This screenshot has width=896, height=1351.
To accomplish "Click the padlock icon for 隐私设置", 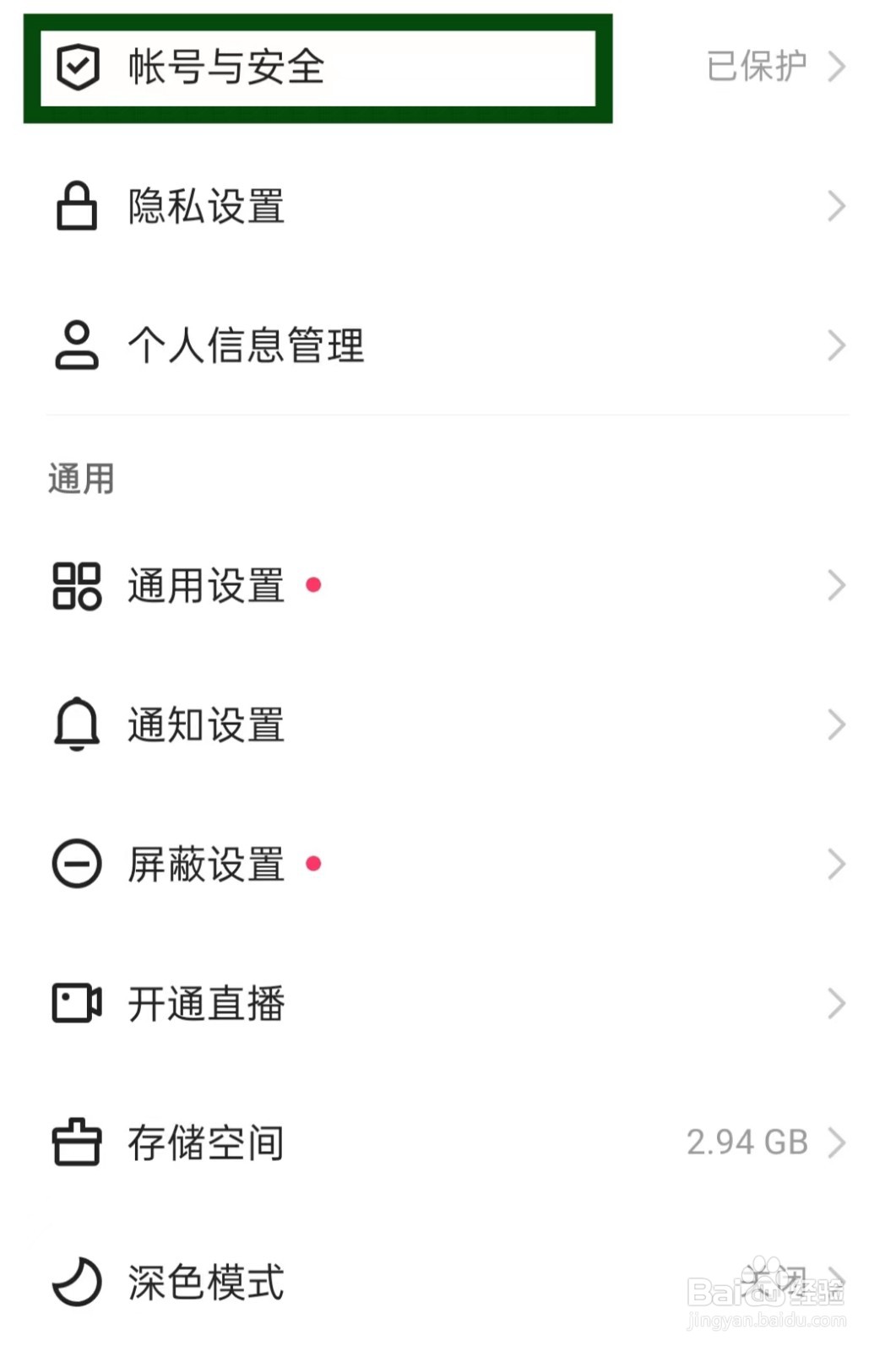I will point(75,205).
